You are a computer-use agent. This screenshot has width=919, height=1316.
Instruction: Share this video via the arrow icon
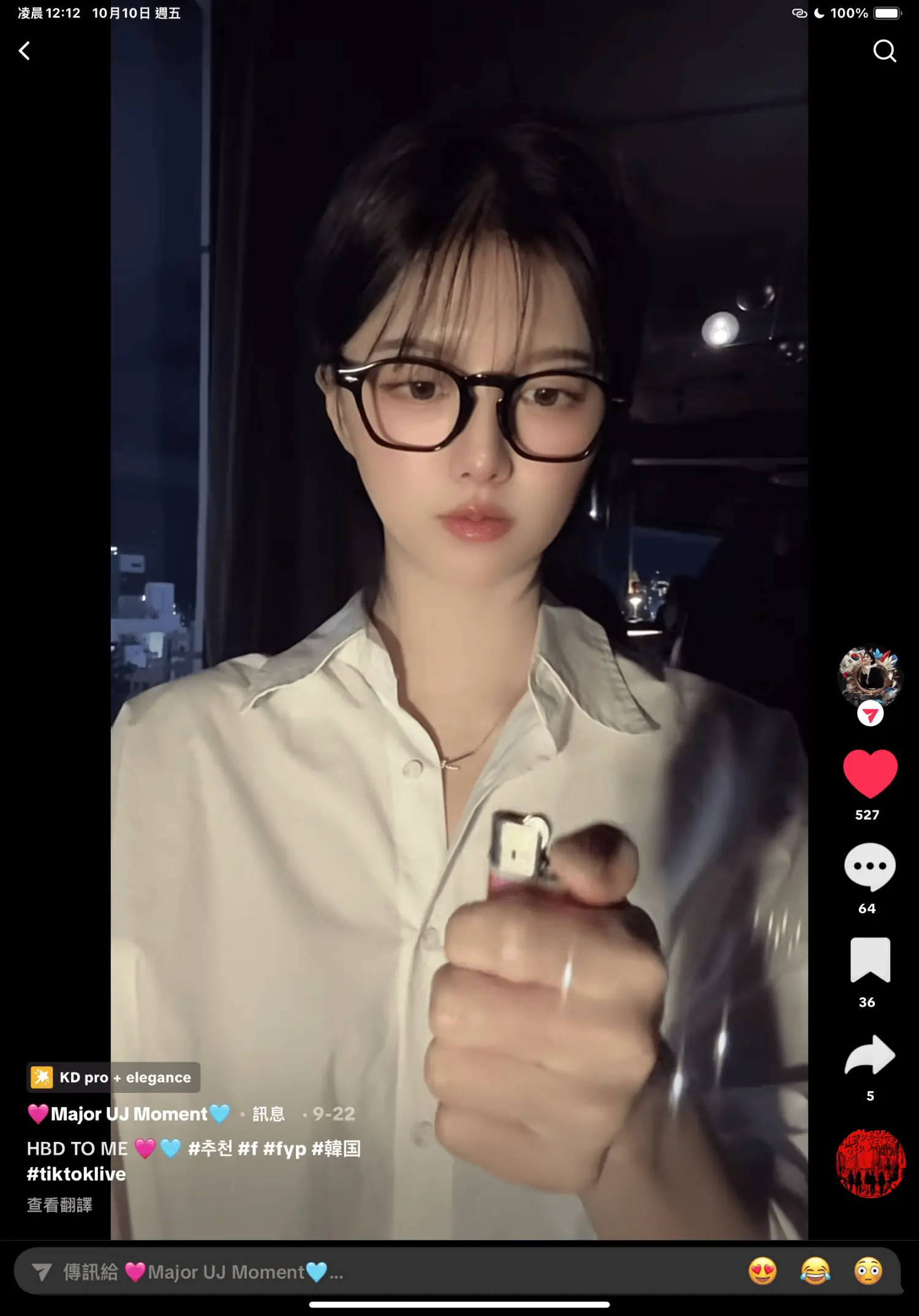coord(870,1055)
